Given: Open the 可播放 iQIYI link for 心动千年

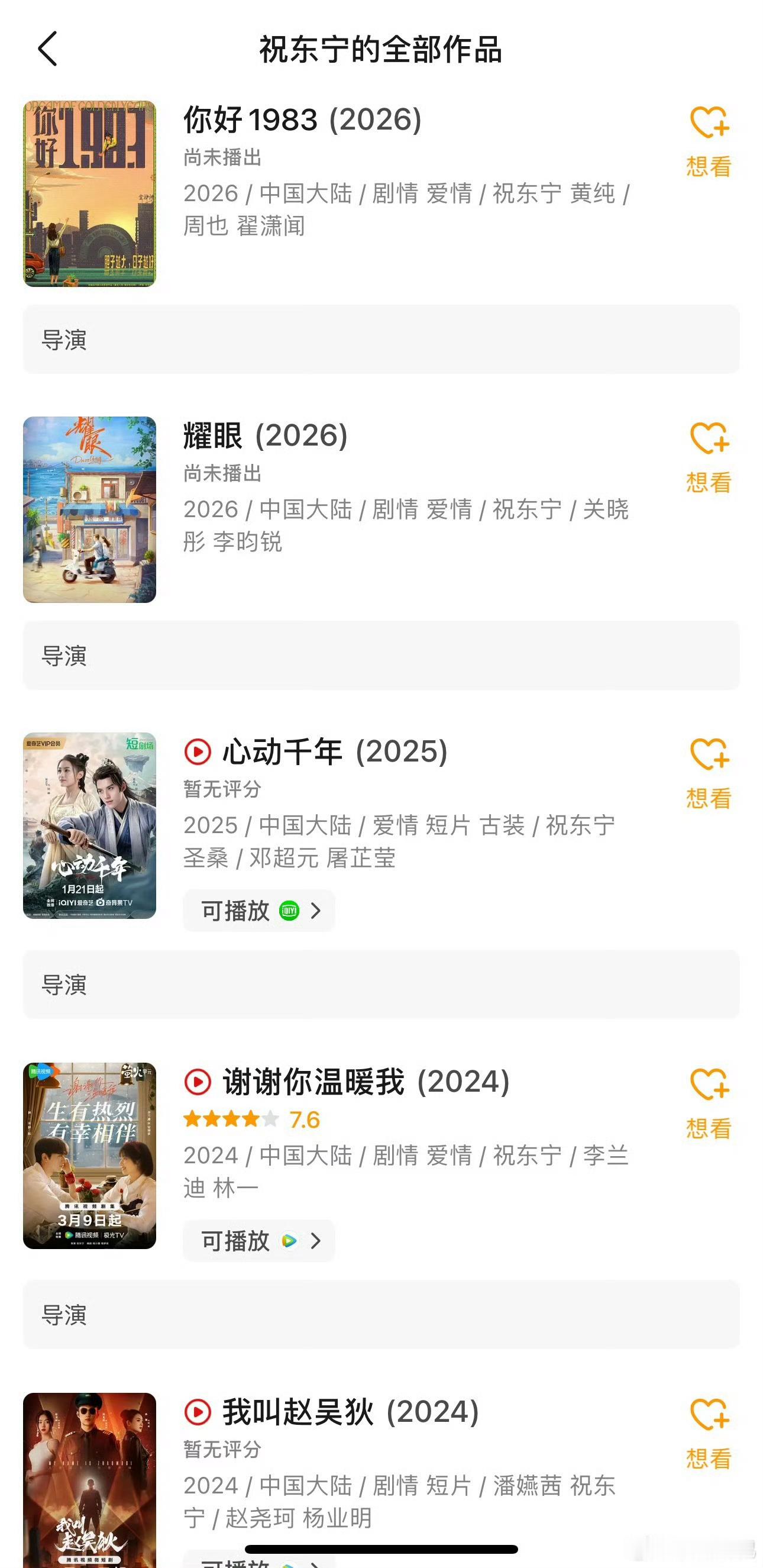Looking at the screenshot, I should click(x=259, y=911).
